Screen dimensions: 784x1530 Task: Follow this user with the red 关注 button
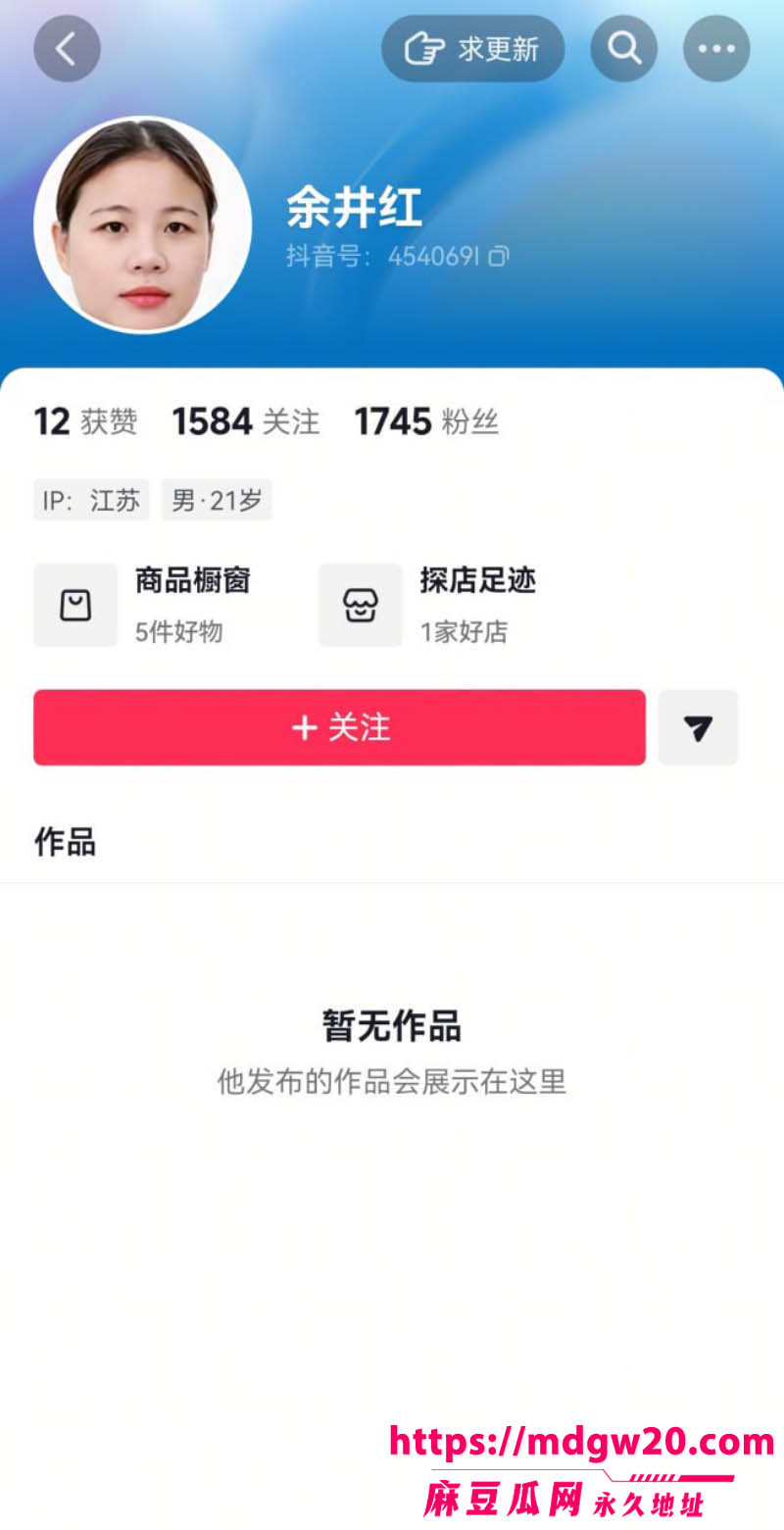click(339, 727)
